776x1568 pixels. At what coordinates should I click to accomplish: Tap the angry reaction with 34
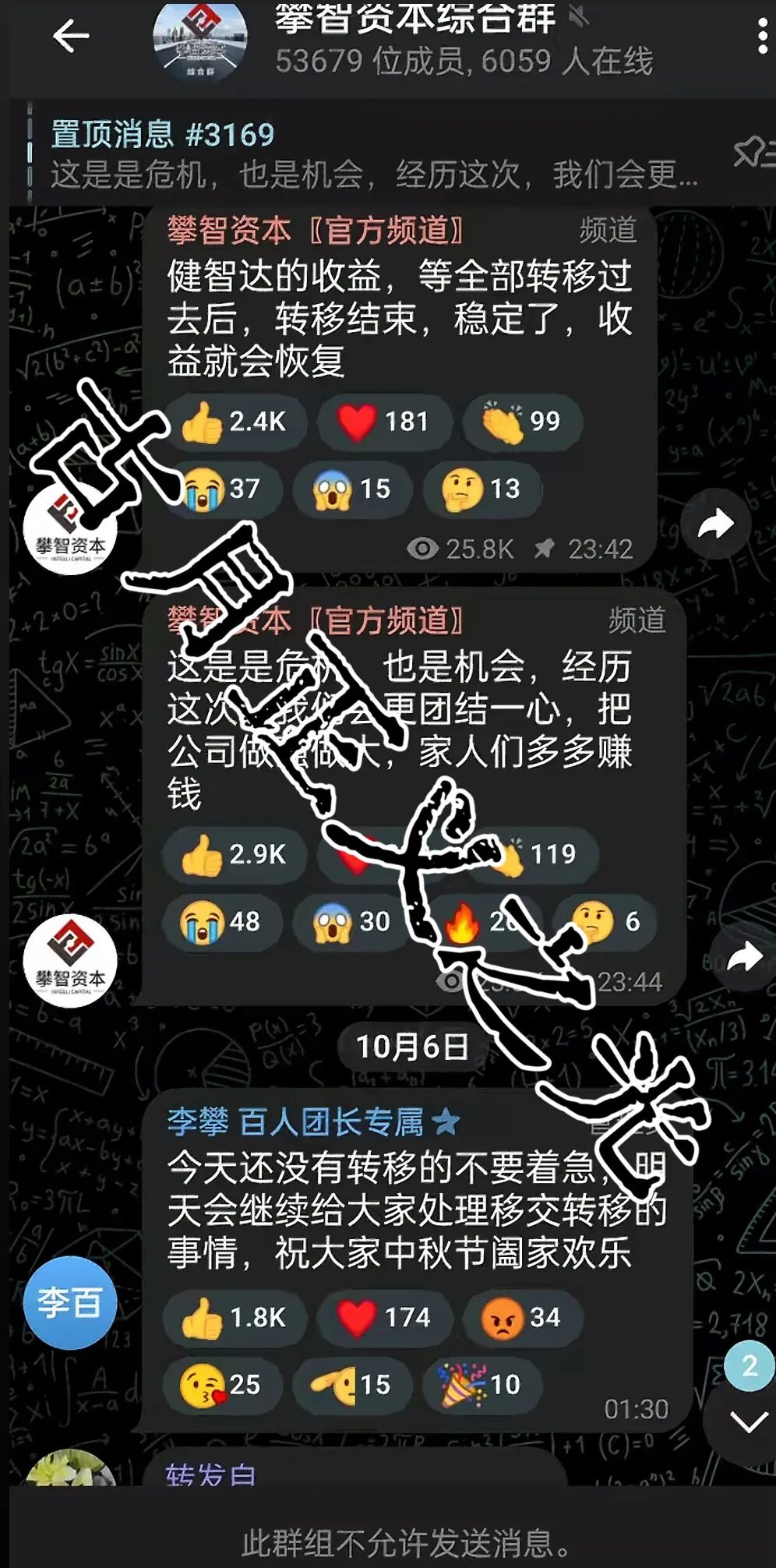(x=522, y=1318)
